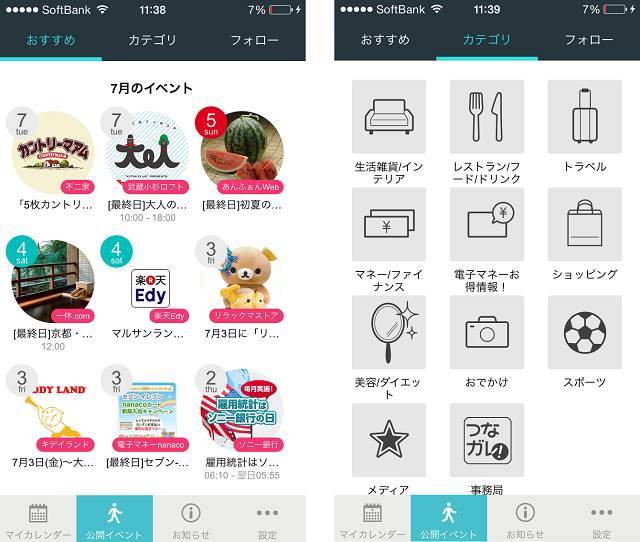Open the スポーツ category

point(584,331)
